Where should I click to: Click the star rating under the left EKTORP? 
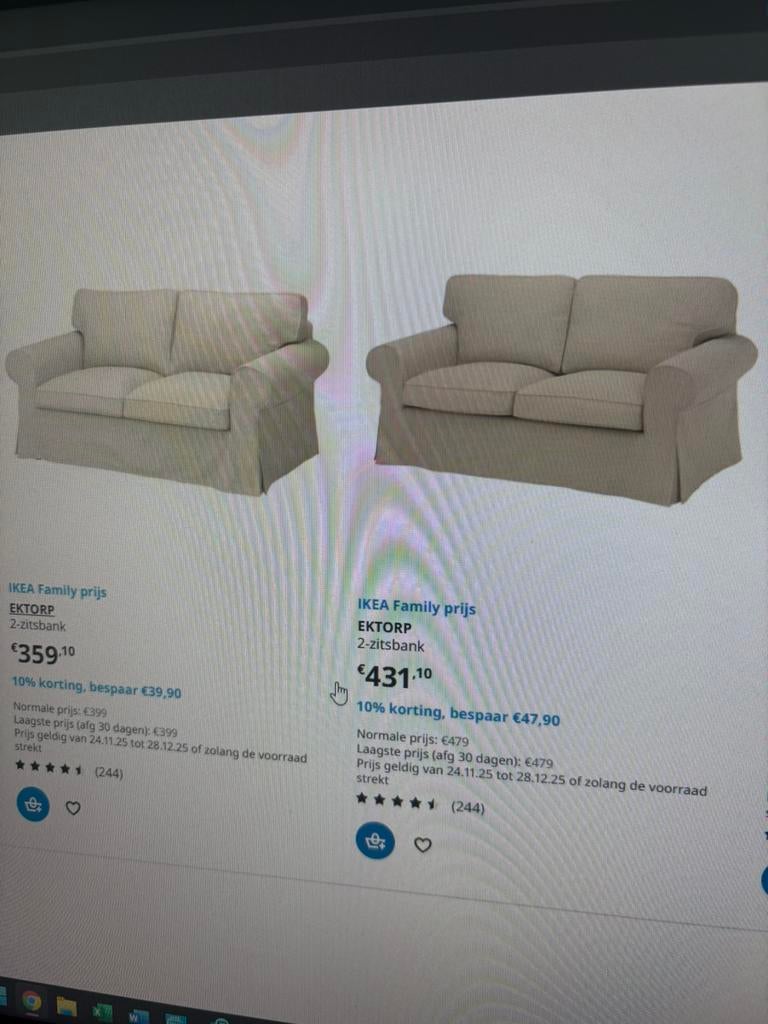click(47, 771)
